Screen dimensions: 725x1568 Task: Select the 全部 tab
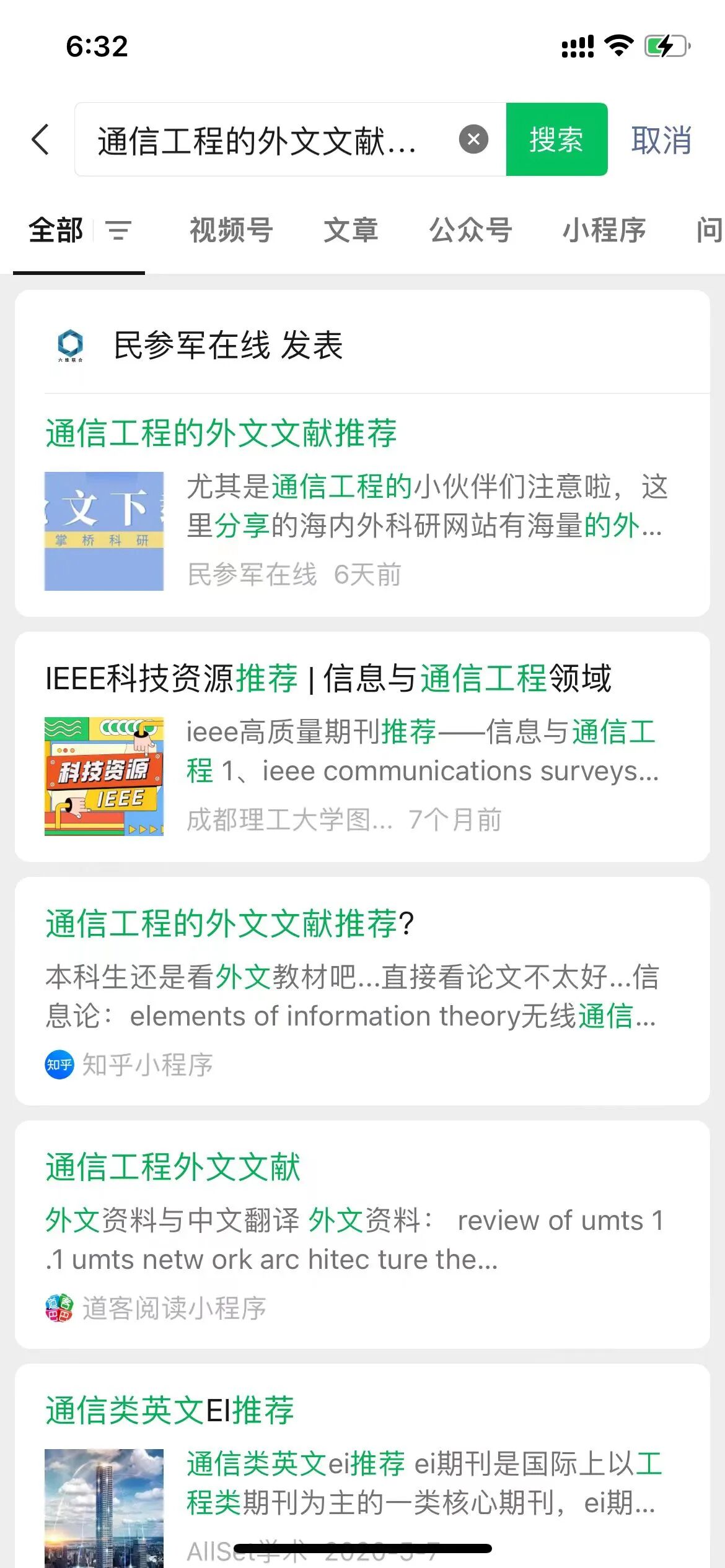[56, 230]
